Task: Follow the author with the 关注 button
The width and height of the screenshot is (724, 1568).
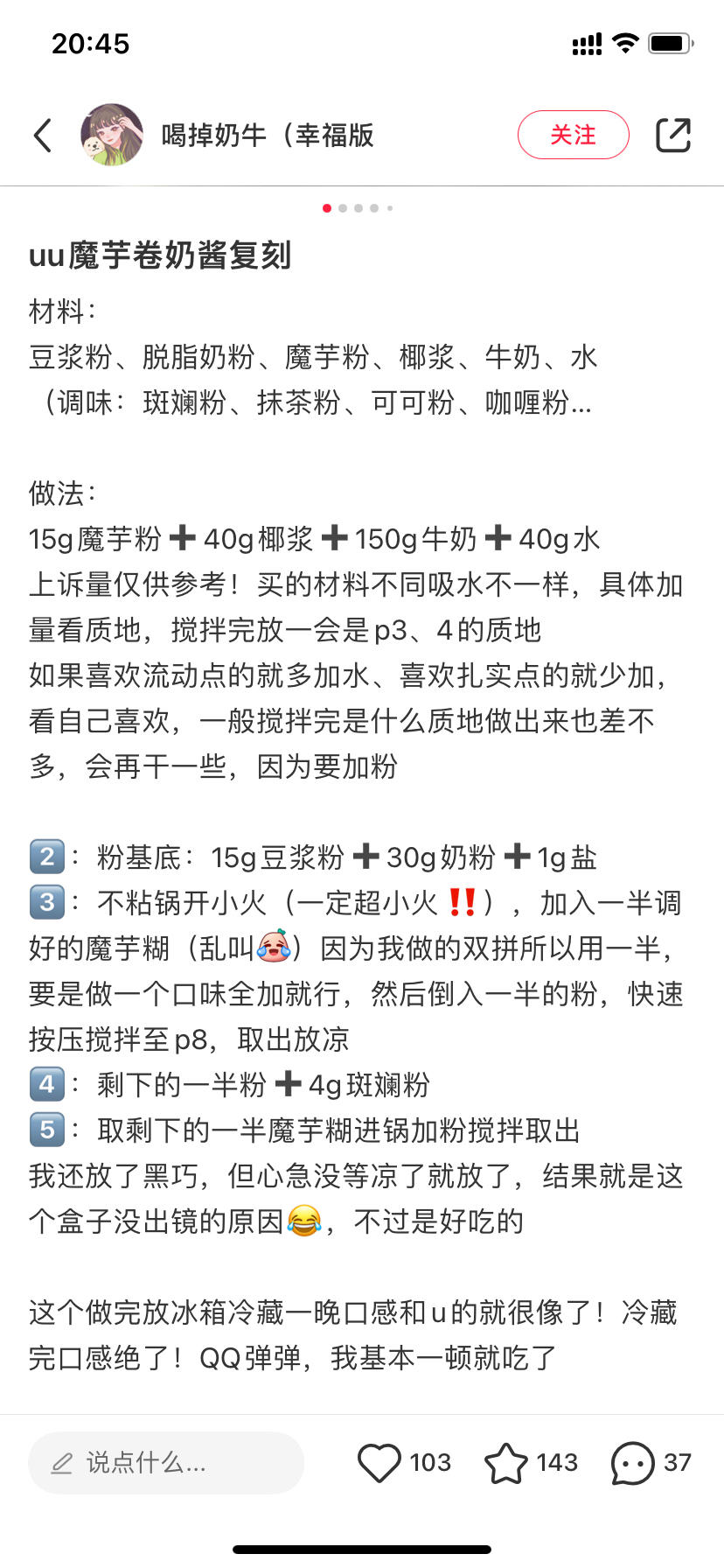Action: coord(573,135)
